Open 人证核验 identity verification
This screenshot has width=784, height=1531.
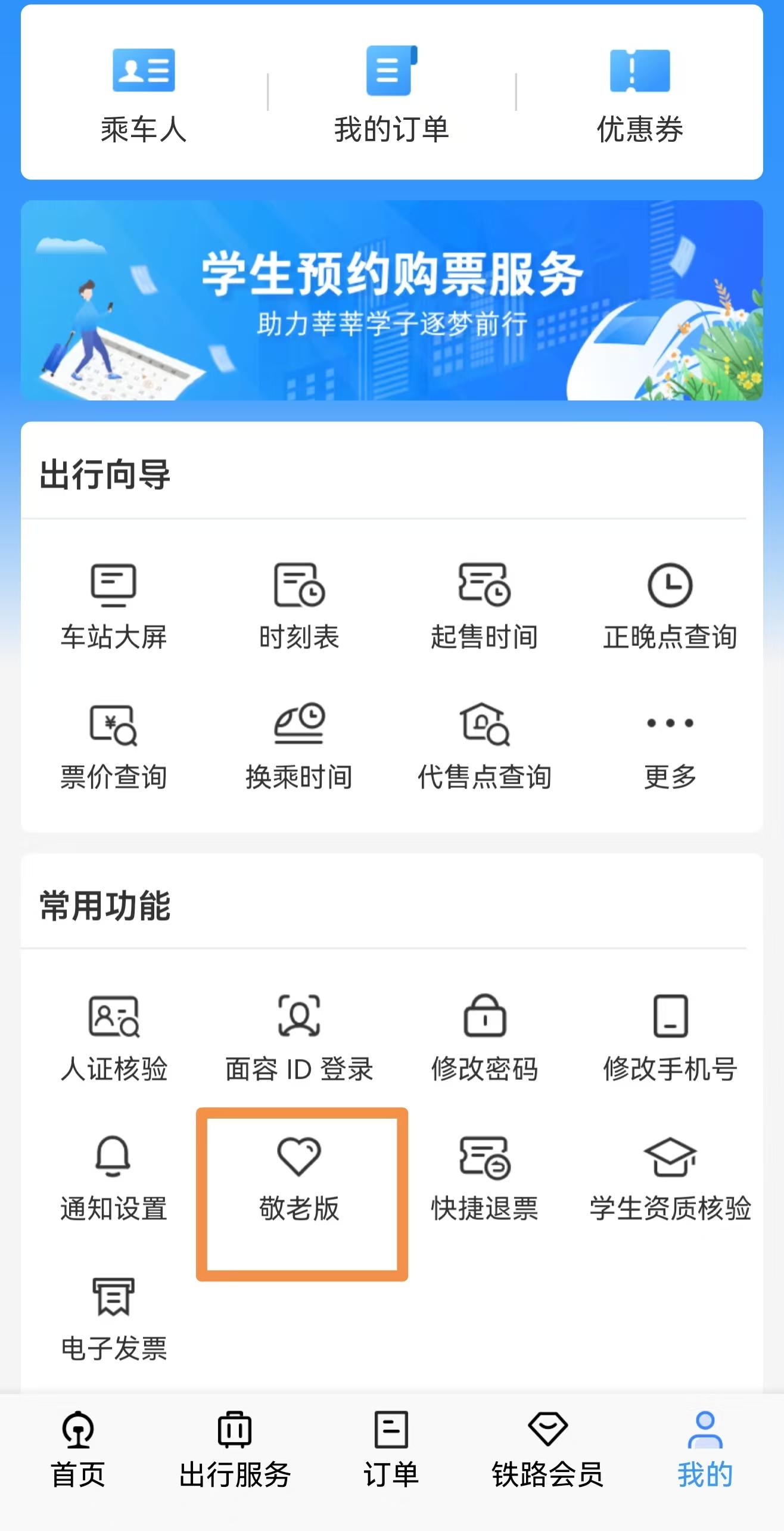tap(113, 1038)
